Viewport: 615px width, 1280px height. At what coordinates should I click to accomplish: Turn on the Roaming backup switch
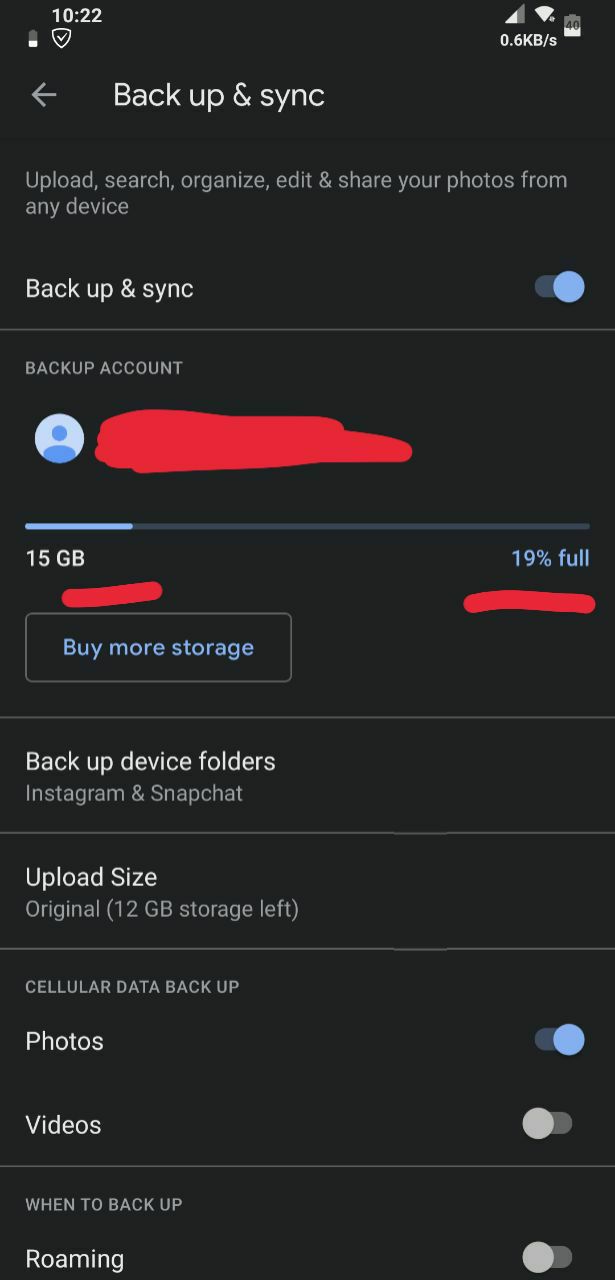[x=548, y=1257]
